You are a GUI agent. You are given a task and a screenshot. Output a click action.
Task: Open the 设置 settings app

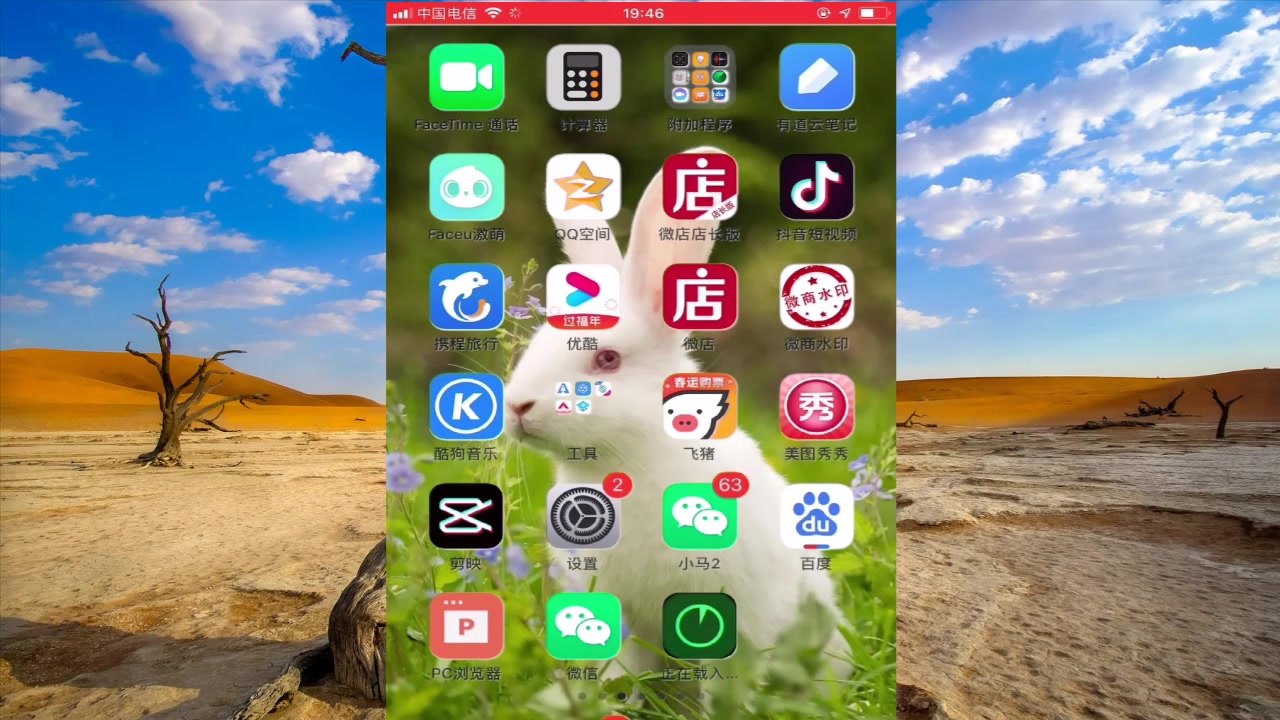[x=583, y=517]
